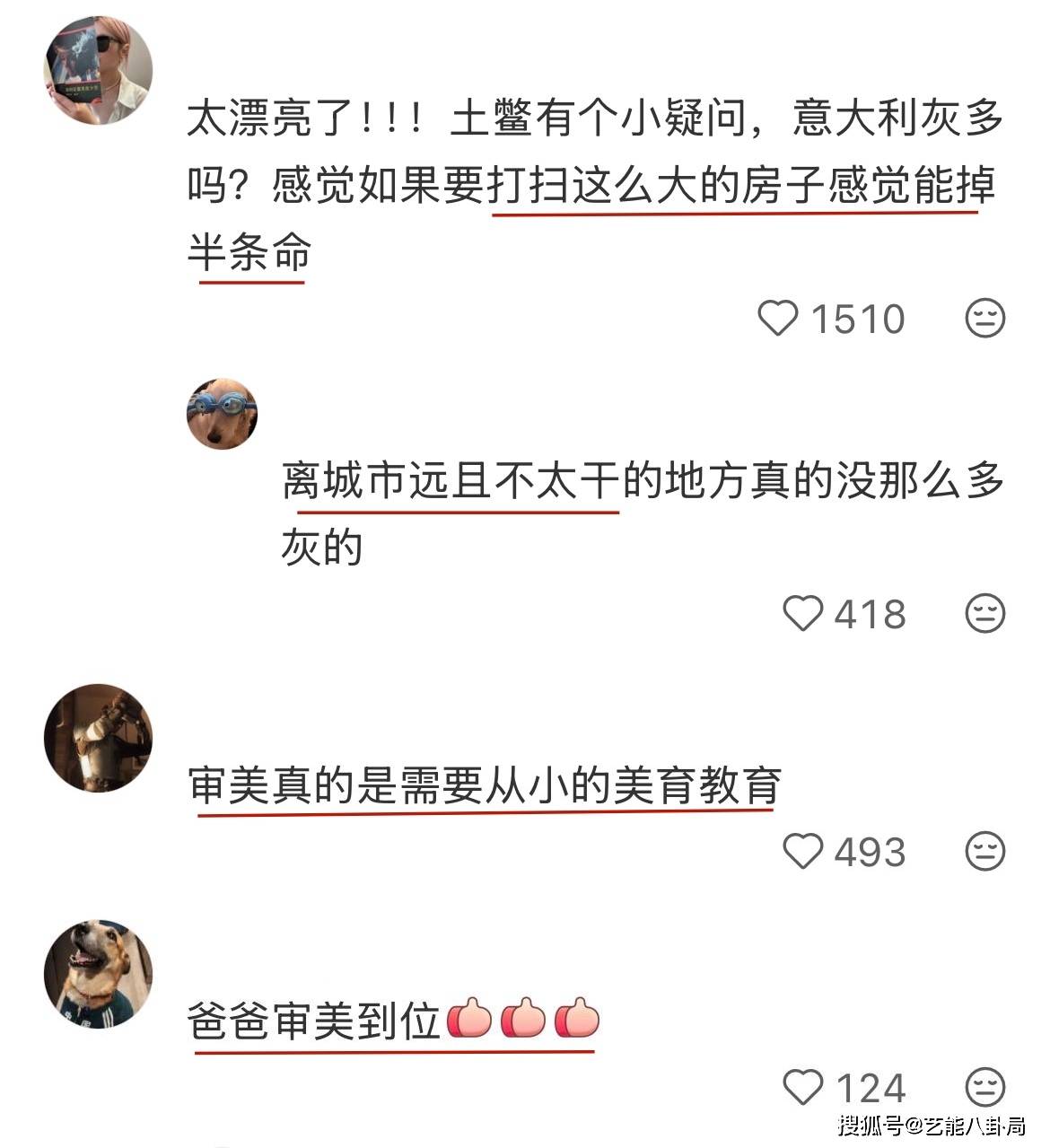The image size is (1050, 1148).
Task: Dislike the reply about 离城市远且不太干
Action: [984, 614]
